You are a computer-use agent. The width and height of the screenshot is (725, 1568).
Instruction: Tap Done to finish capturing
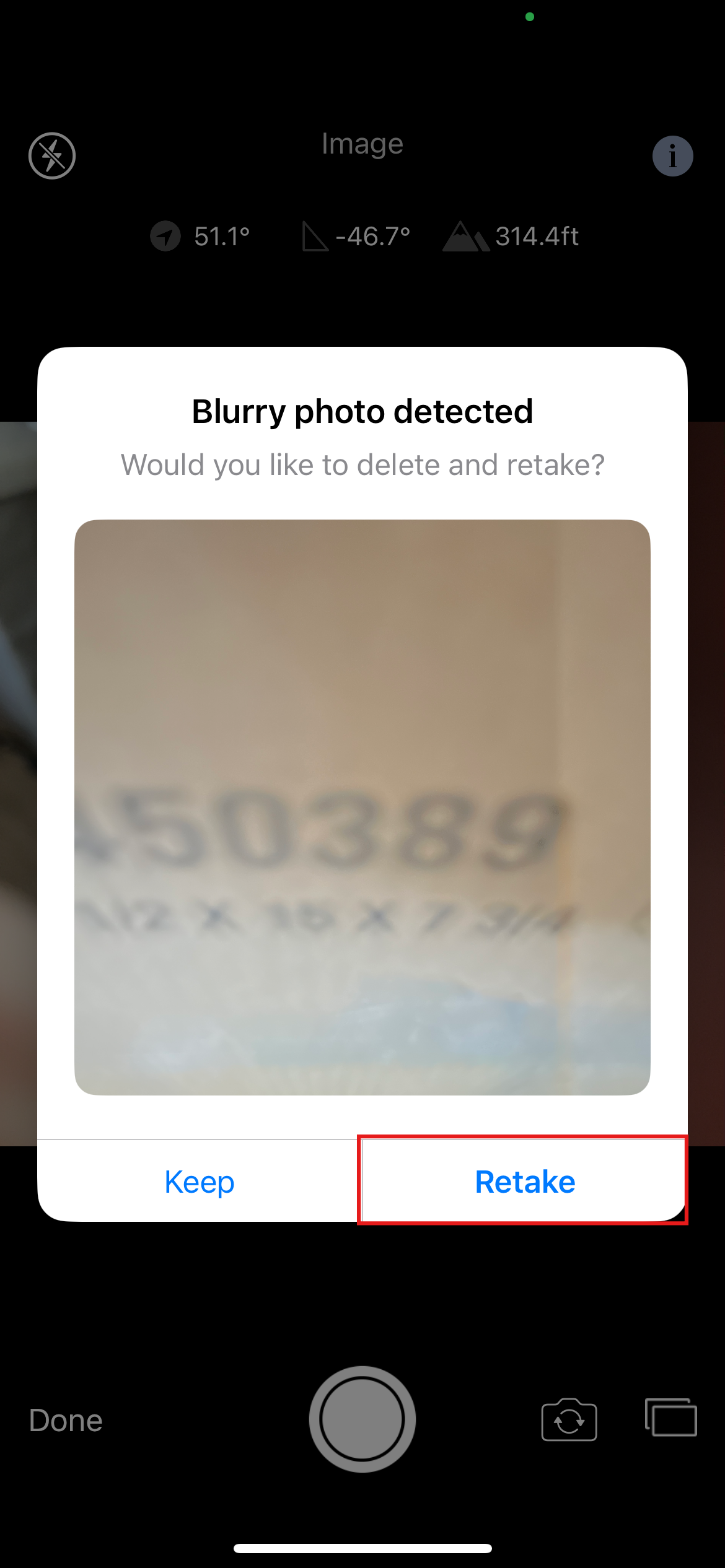[65, 1419]
